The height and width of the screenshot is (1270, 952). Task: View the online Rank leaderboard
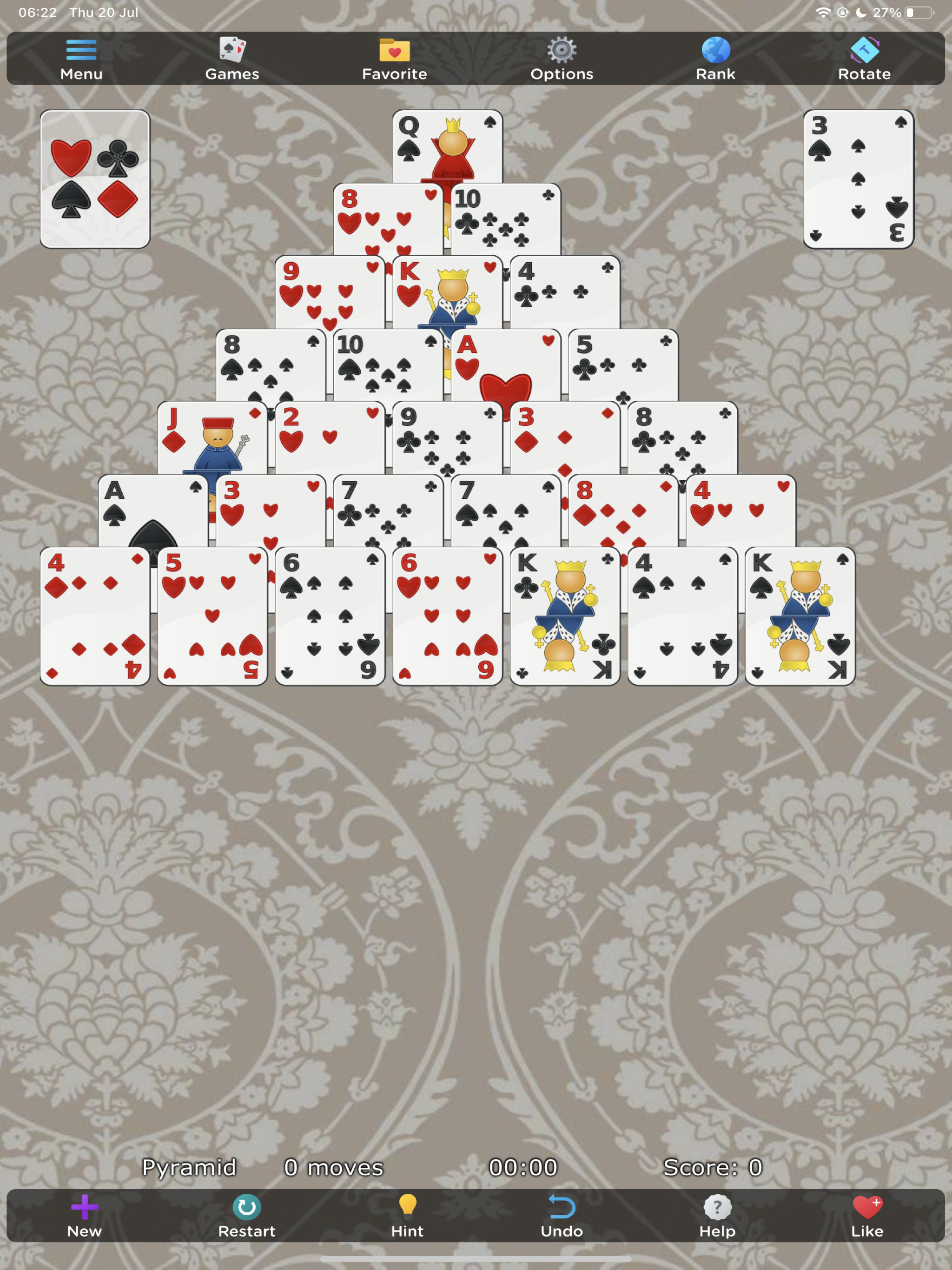(715, 58)
